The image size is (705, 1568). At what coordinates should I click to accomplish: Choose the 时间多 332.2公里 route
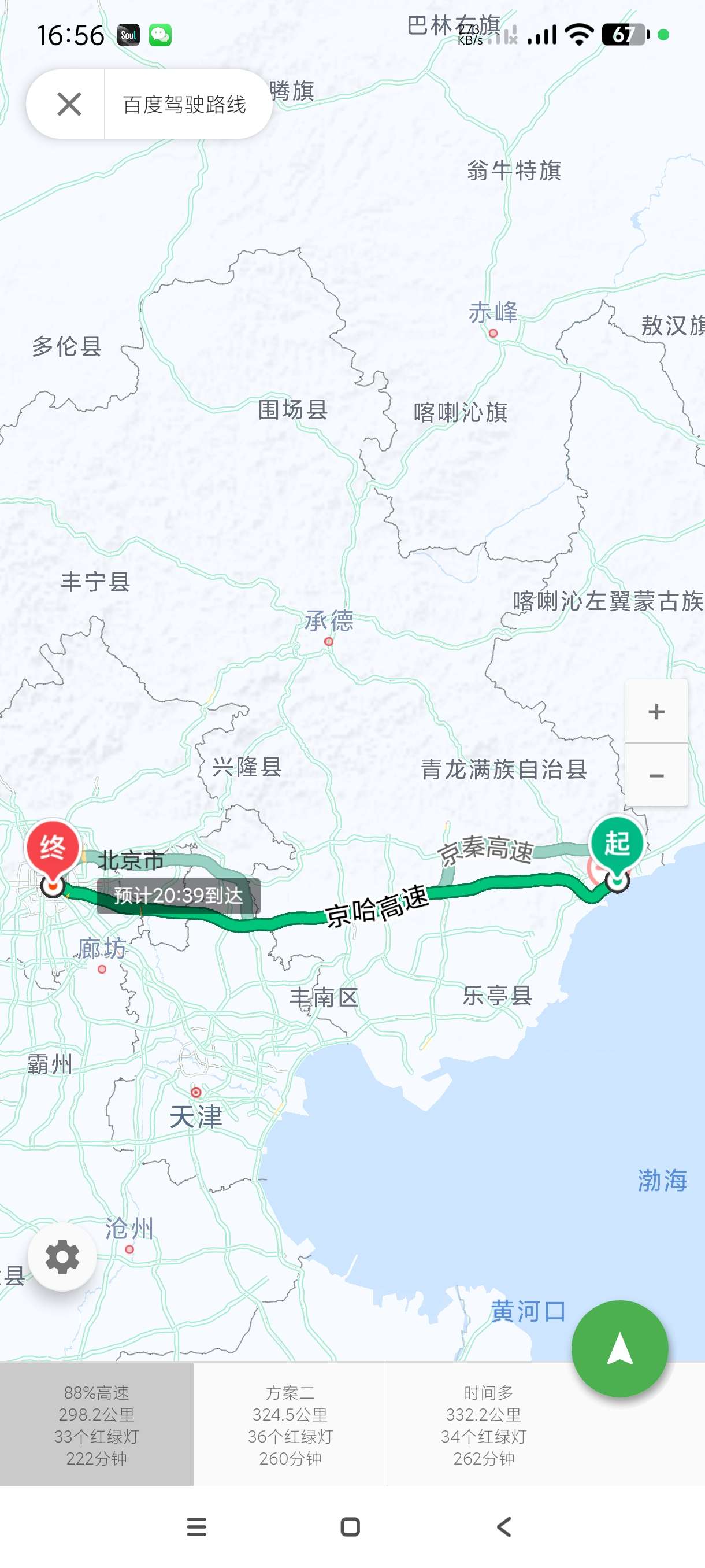[x=484, y=1425]
